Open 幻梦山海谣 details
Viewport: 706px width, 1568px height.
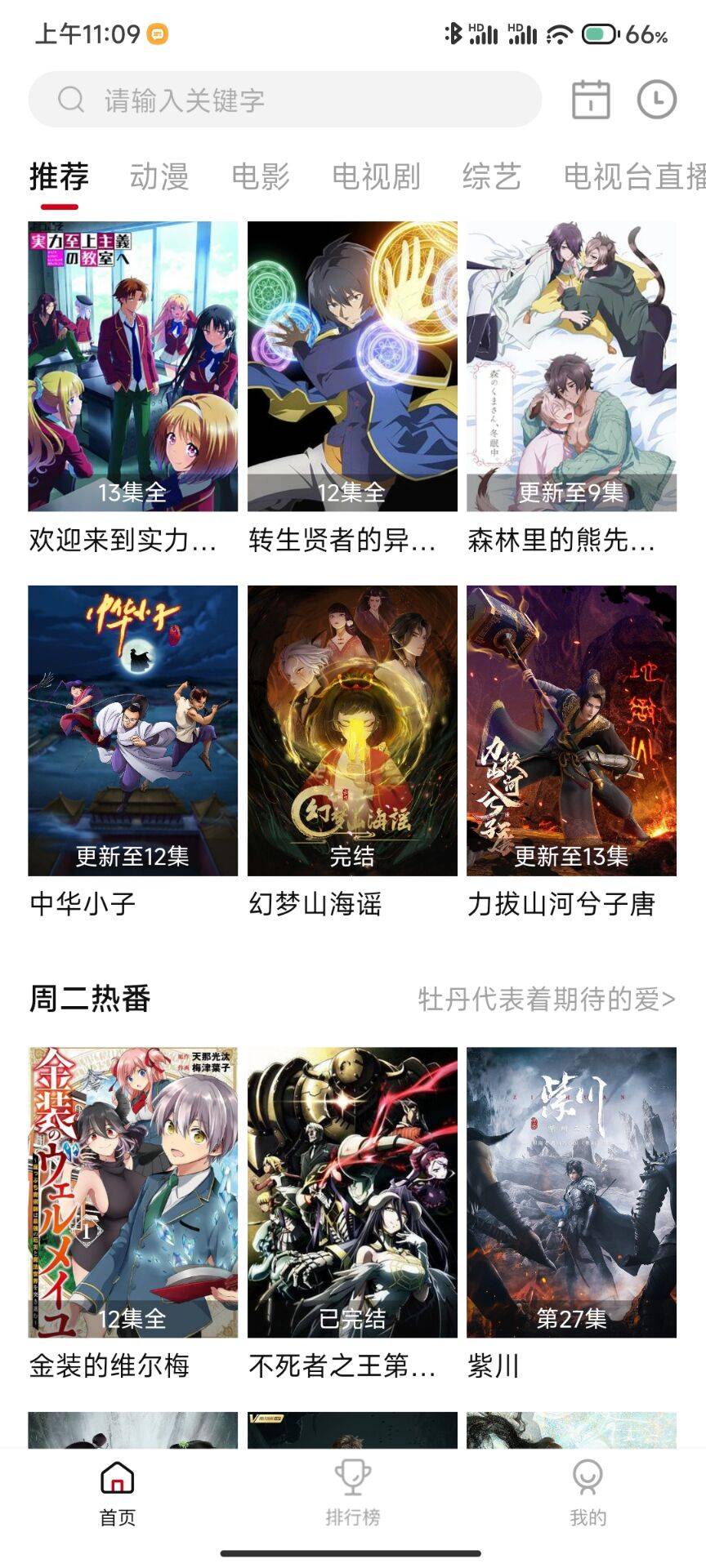click(x=352, y=731)
